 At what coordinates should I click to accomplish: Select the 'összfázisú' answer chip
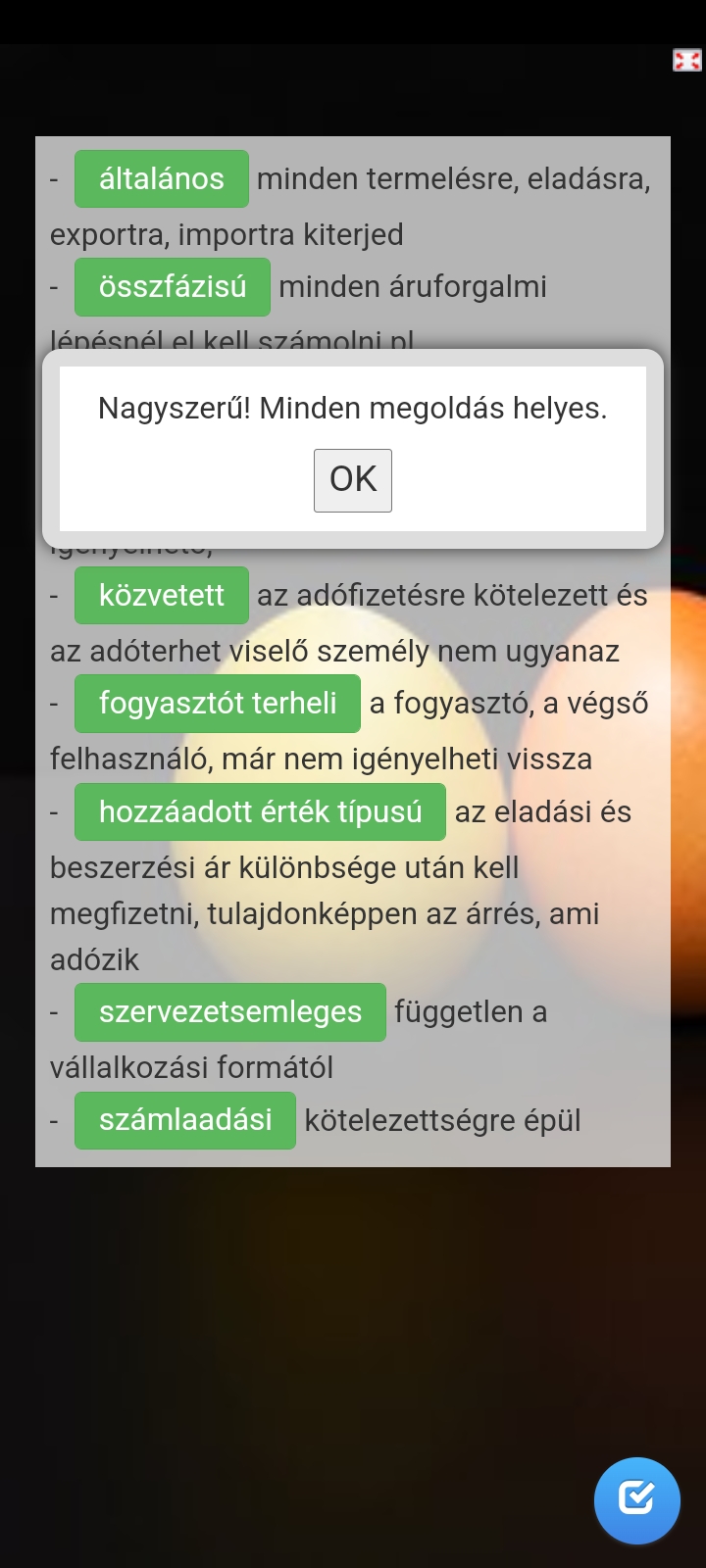point(173,287)
